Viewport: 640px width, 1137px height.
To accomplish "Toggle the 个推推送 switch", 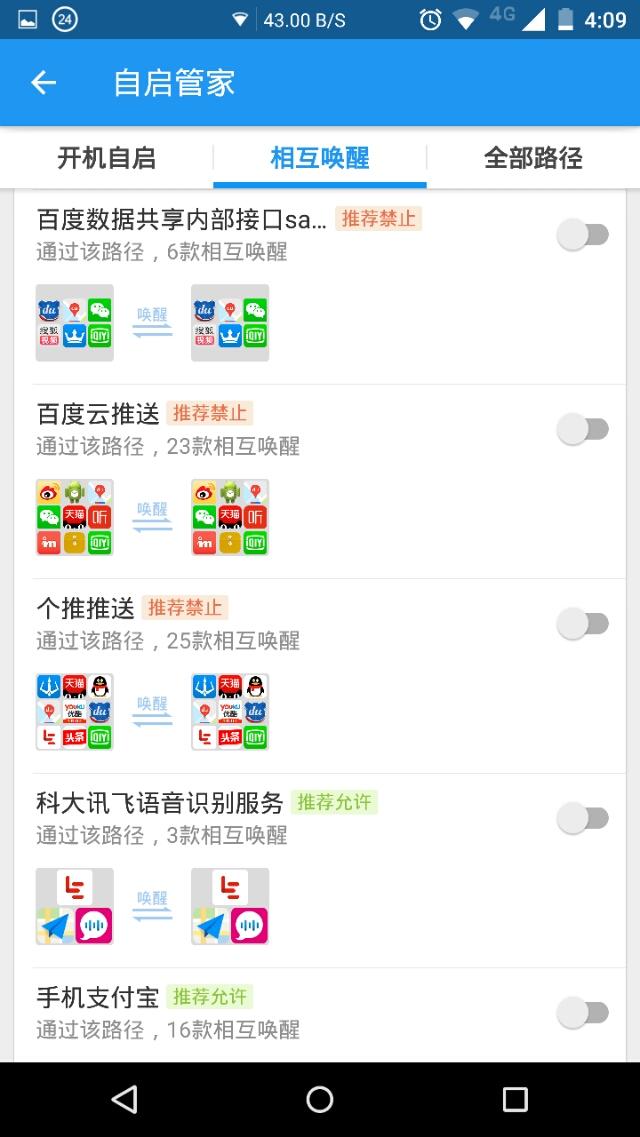I will coord(583,624).
